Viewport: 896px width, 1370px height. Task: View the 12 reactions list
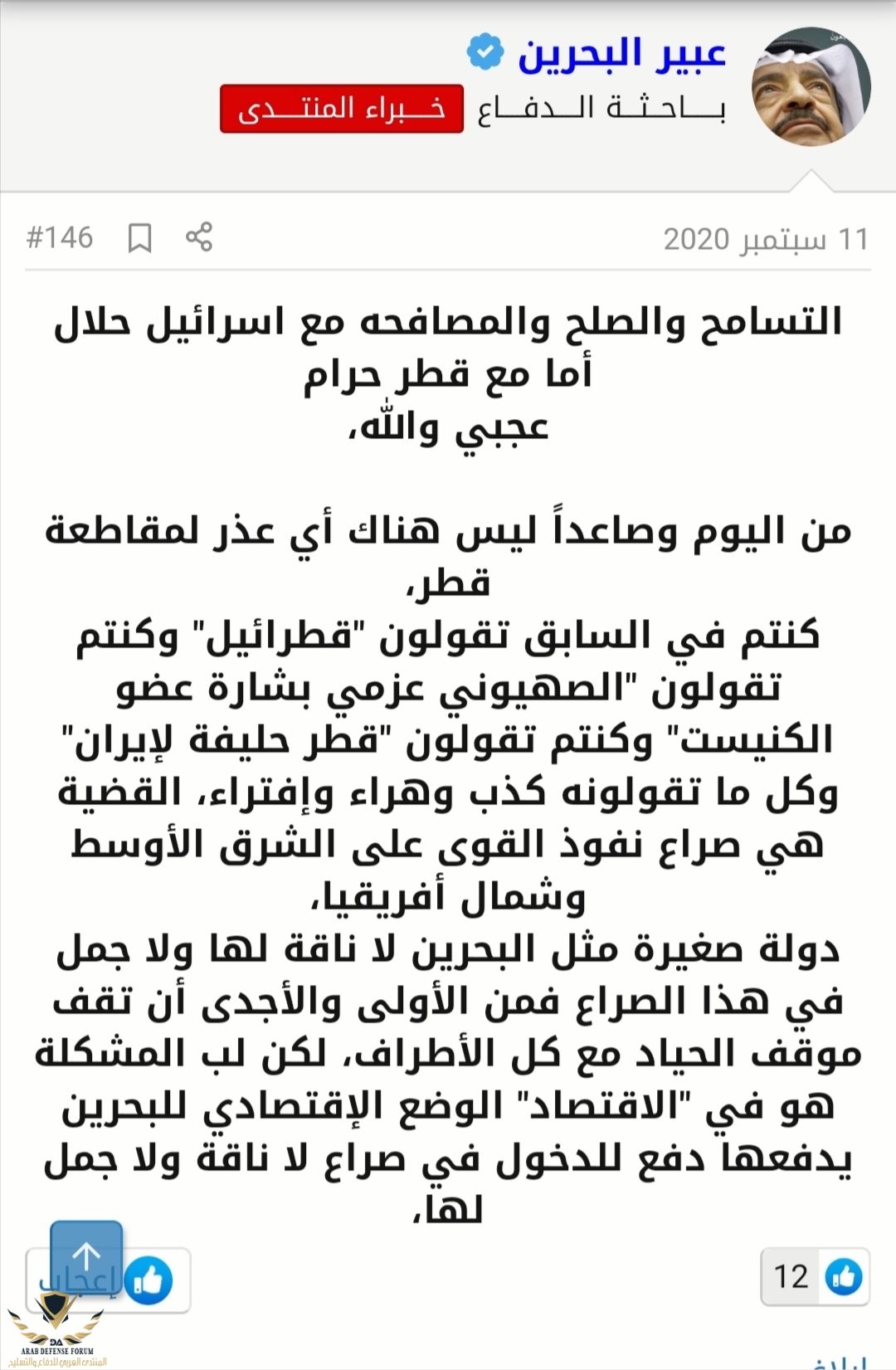click(814, 1276)
